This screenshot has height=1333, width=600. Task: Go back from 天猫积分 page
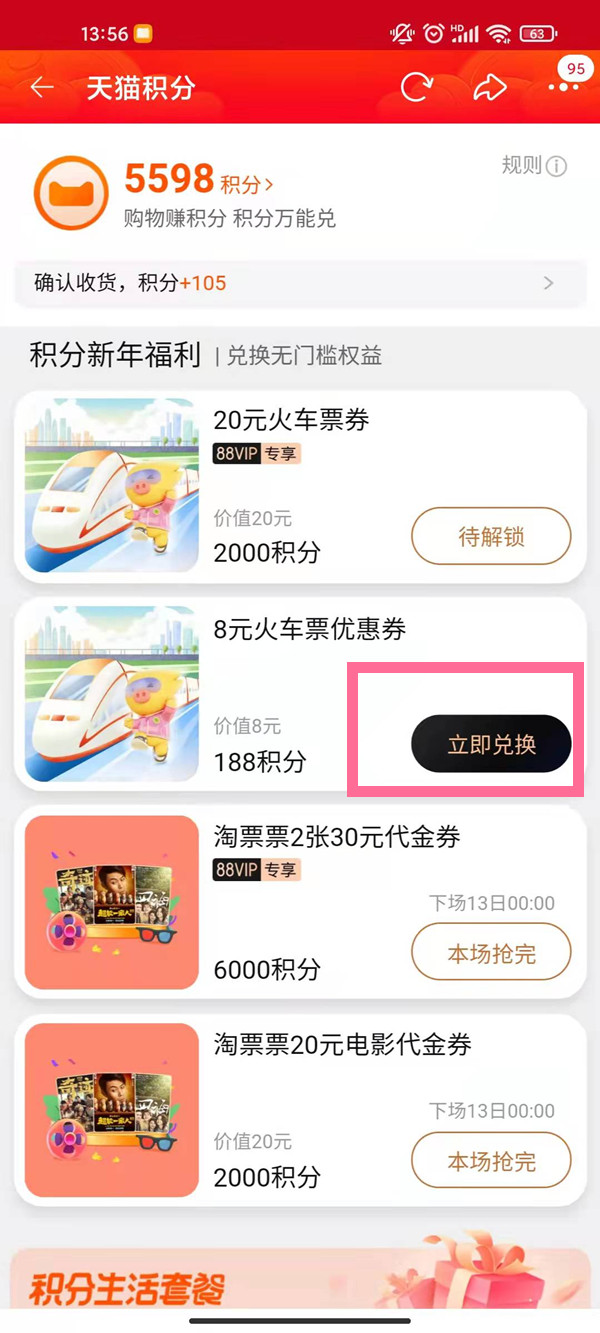click(x=42, y=88)
